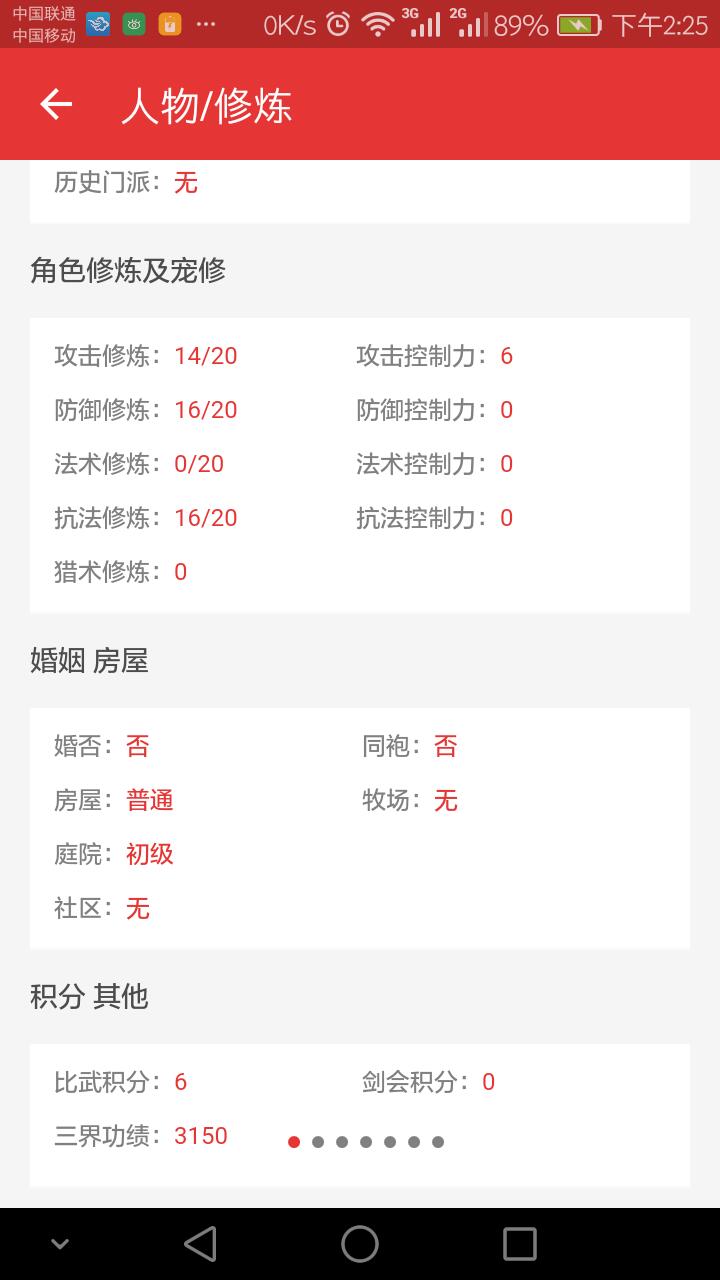Go to the home screen
This screenshot has height=1280, width=720.
(x=360, y=1244)
